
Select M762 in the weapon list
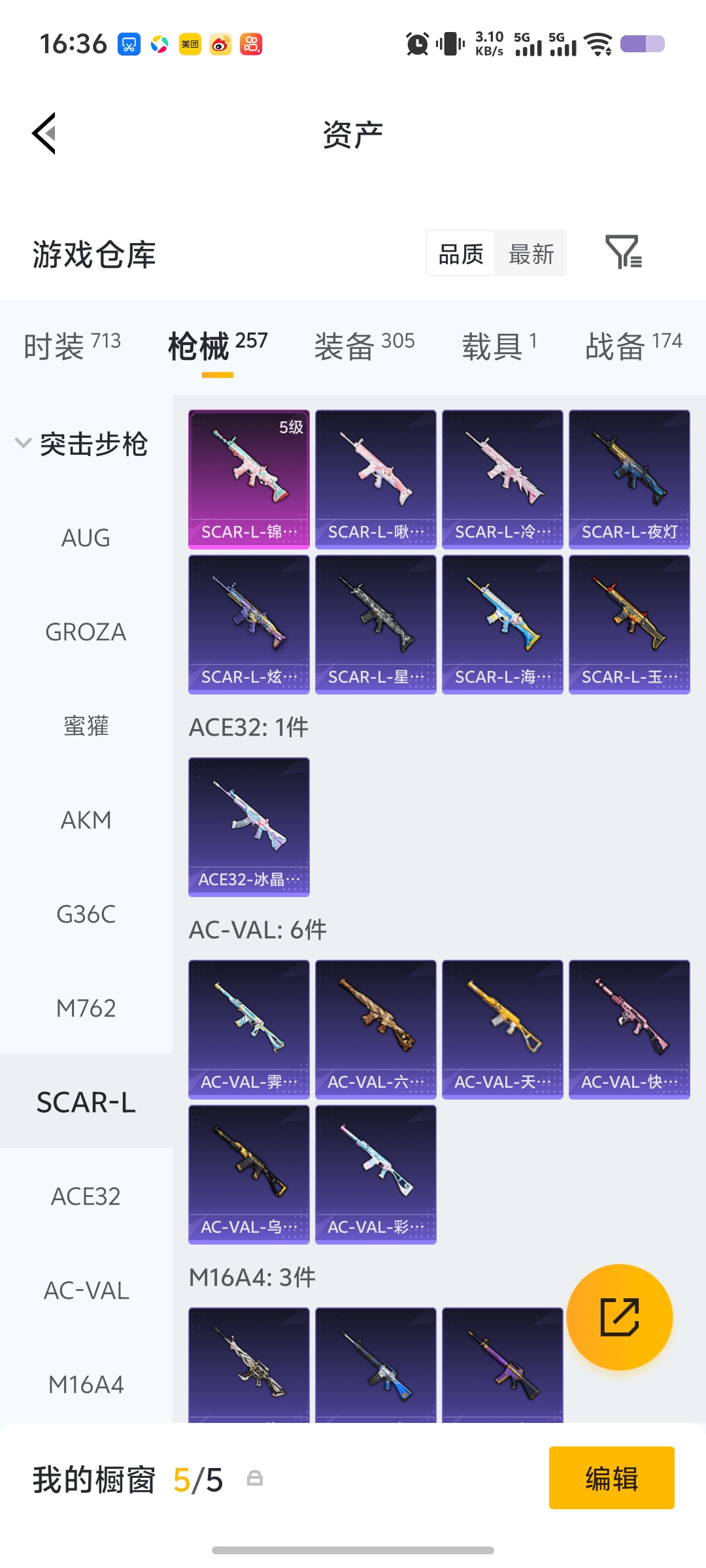click(x=86, y=1009)
